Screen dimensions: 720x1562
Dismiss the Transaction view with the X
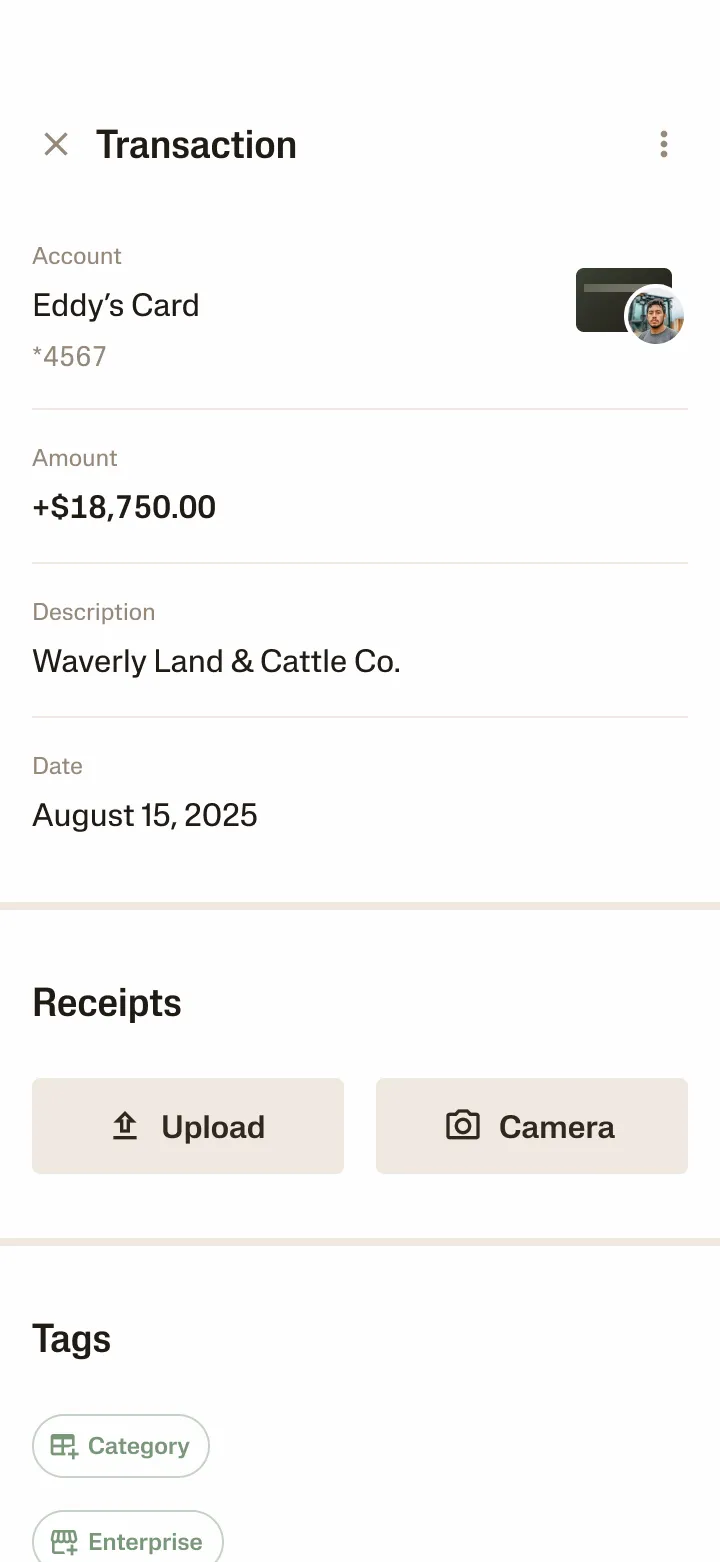point(56,144)
